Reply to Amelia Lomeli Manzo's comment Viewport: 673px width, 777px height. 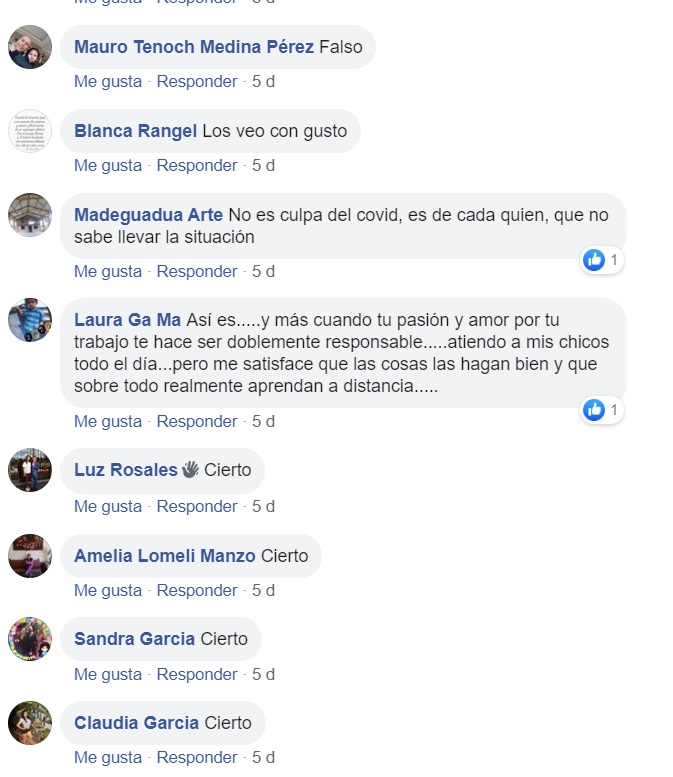pos(197,590)
